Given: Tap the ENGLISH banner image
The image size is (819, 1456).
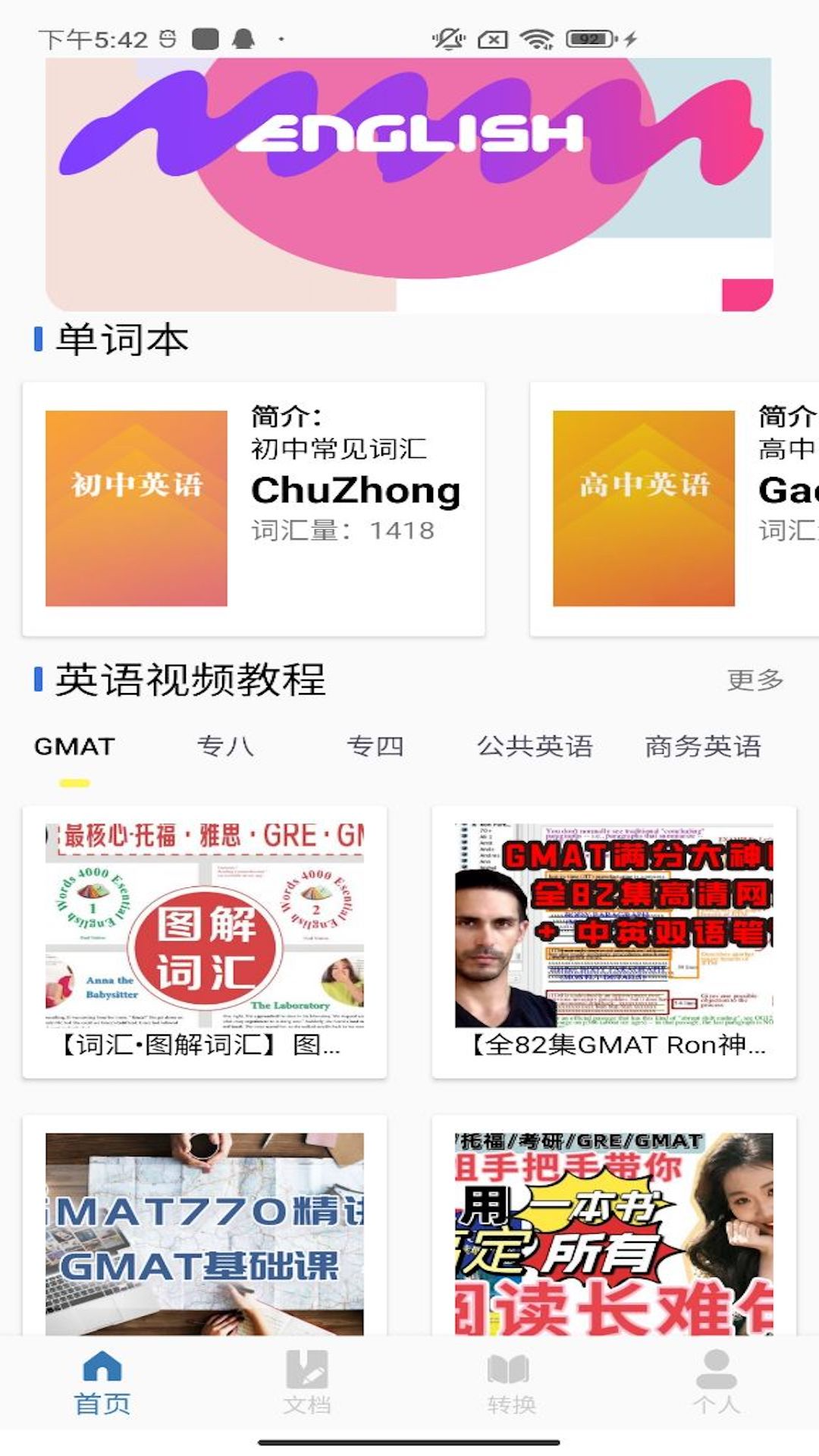Looking at the screenshot, I should point(409,182).
